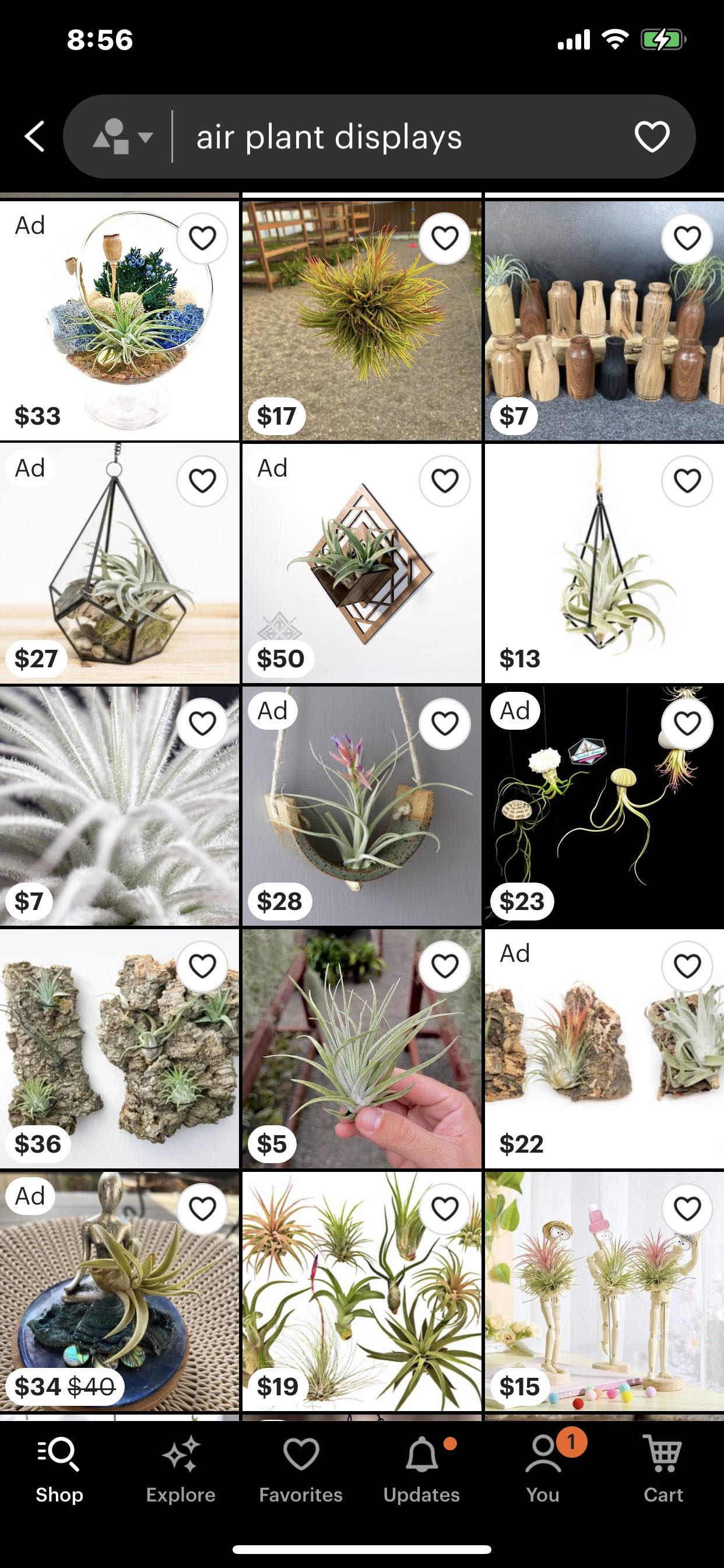The image size is (724, 1568).
Task: Switch to the Explore tab
Action: 181,1468
